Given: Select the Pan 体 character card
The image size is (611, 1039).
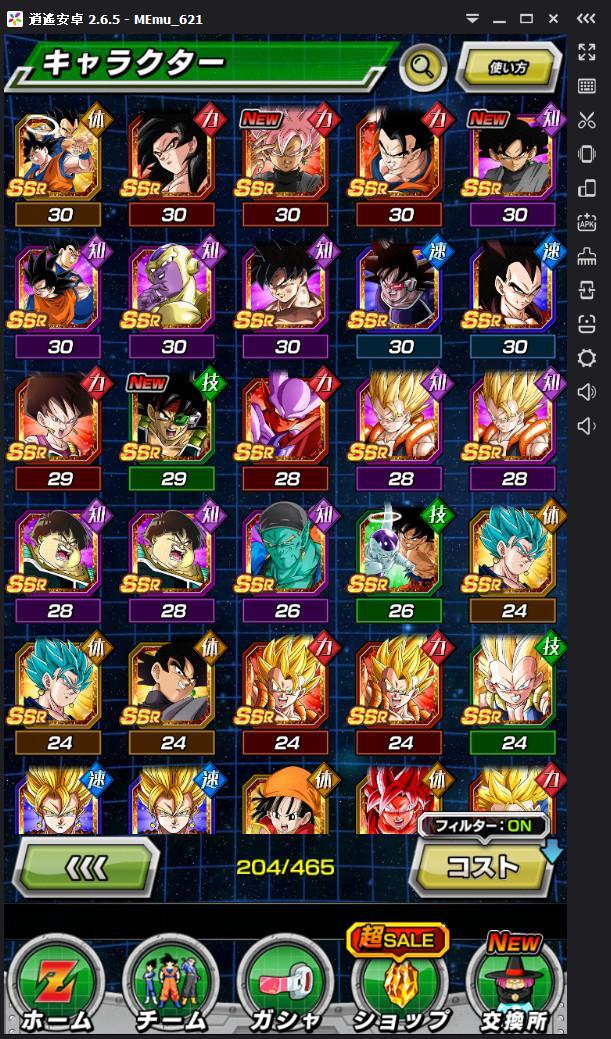Looking at the screenshot, I should click(x=287, y=802).
